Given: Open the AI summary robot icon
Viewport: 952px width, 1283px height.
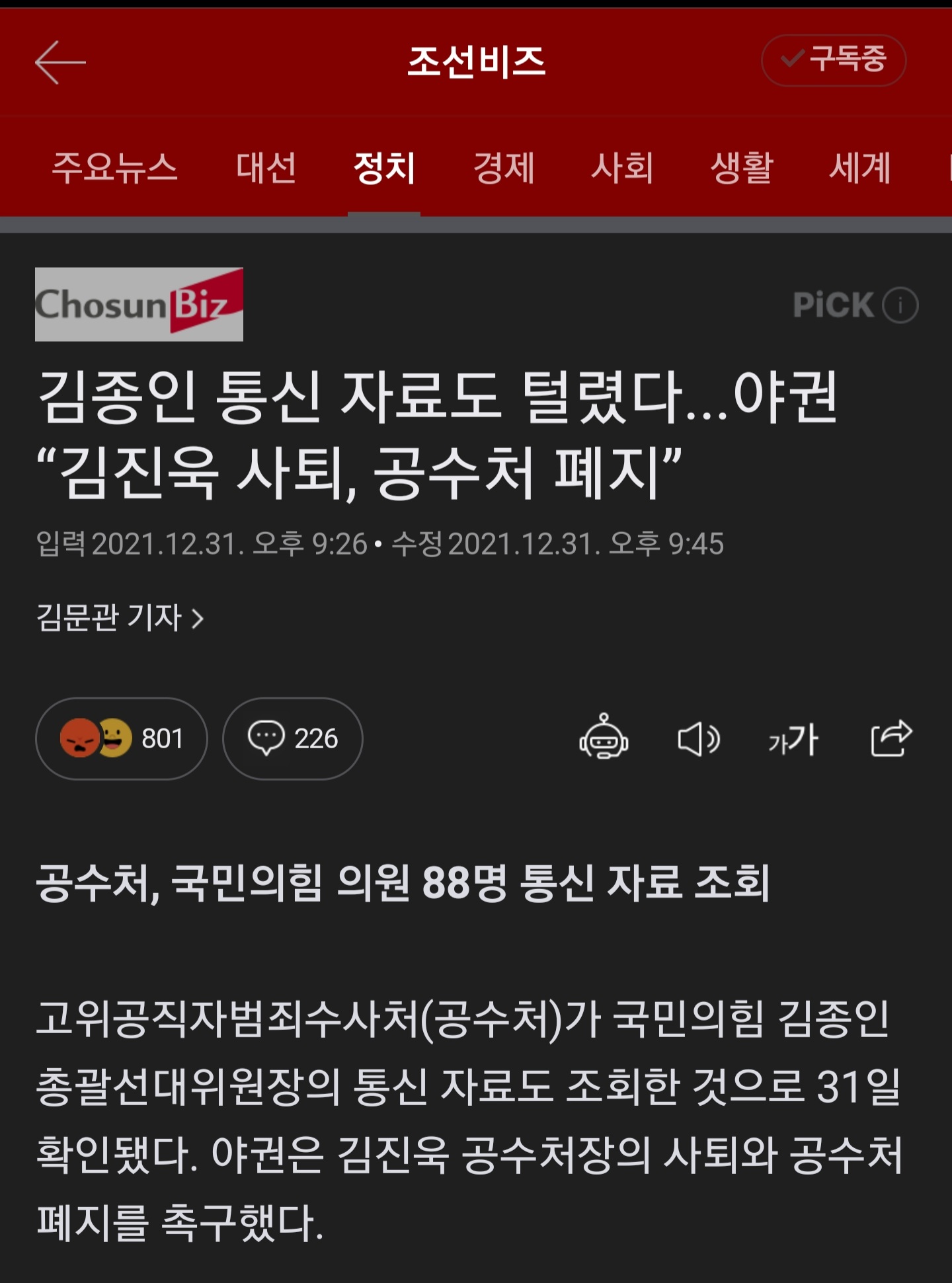Looking at the screenshot, I should [x=604, y=737].
